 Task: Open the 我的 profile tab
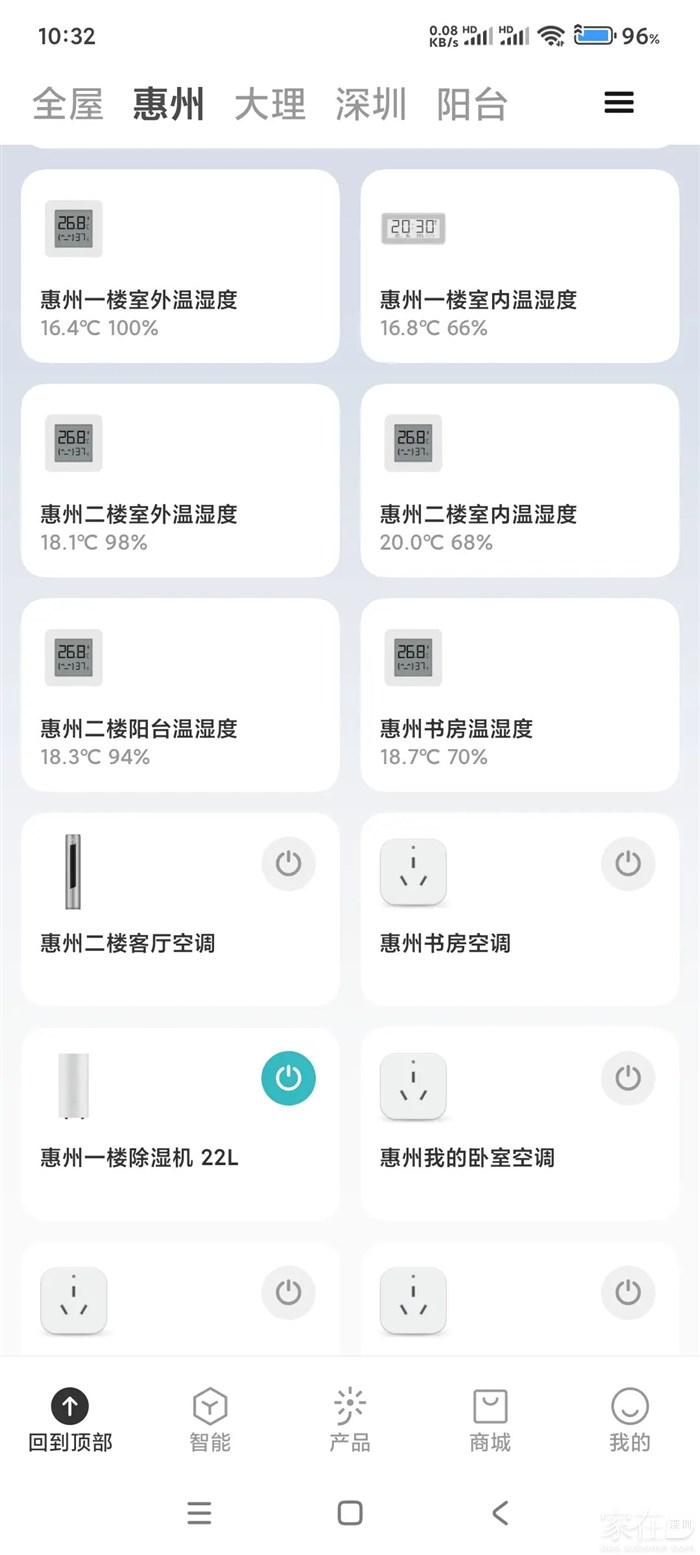(630, 1419)
